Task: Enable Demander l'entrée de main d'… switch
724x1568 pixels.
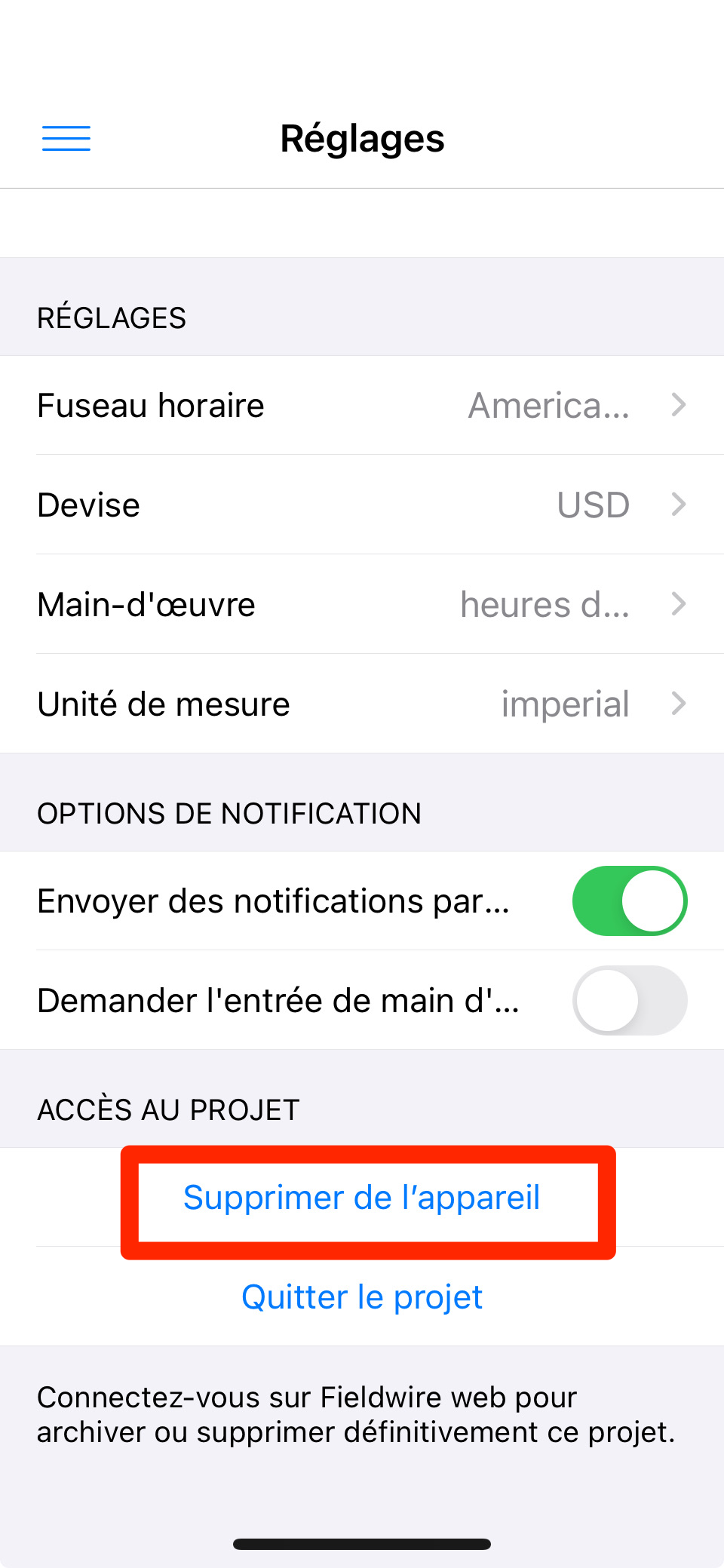Action: click(x=629, y=1001)
